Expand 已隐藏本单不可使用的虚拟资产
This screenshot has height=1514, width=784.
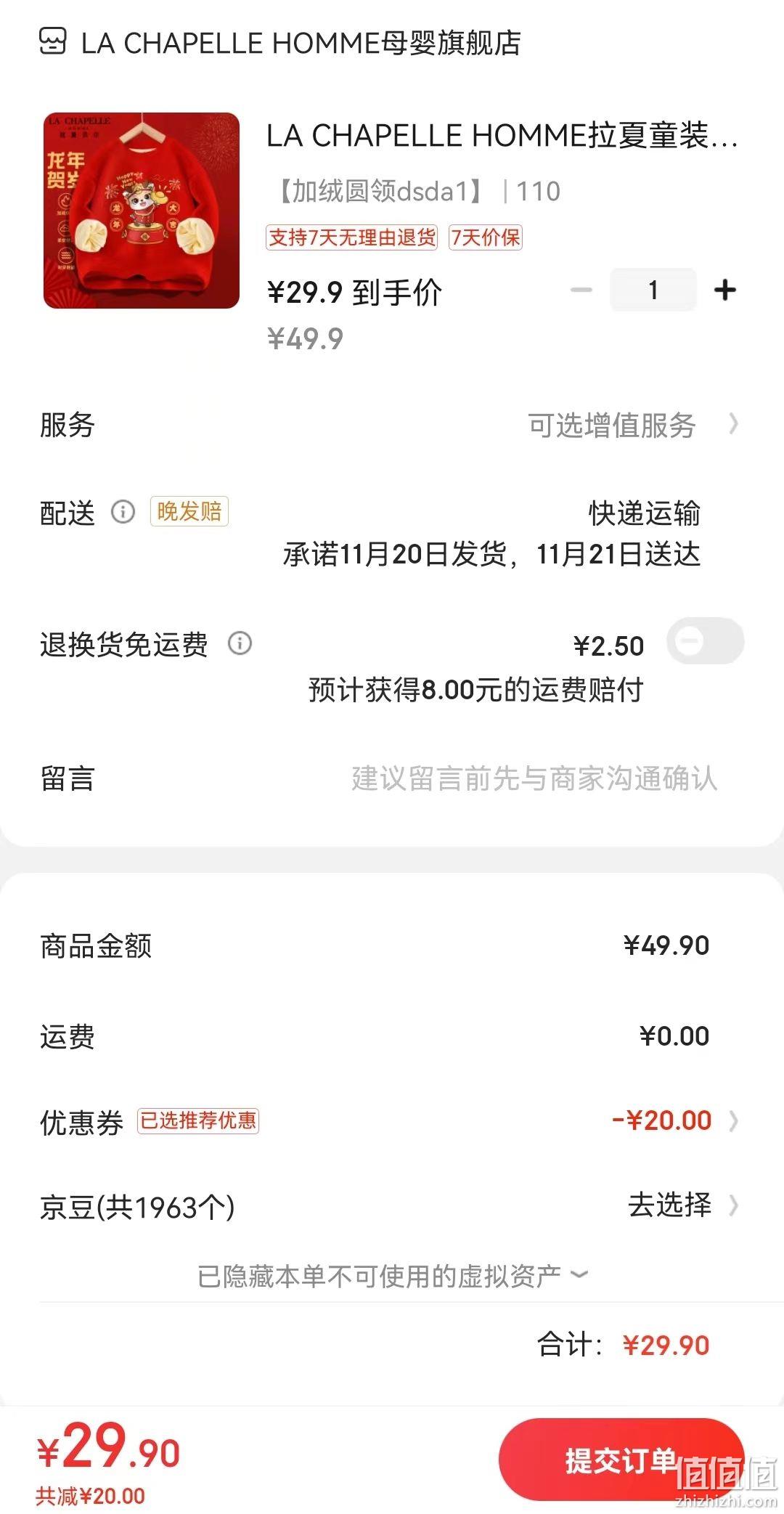(392, 1275)
